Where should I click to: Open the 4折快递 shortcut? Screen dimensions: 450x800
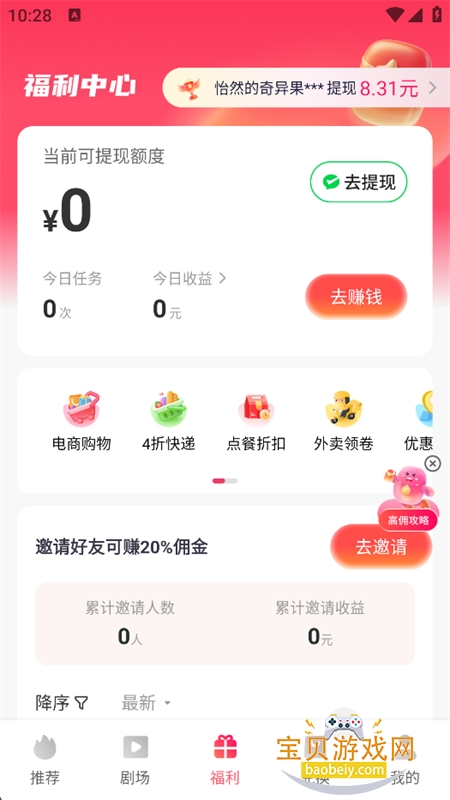click(x=168, y=421)
